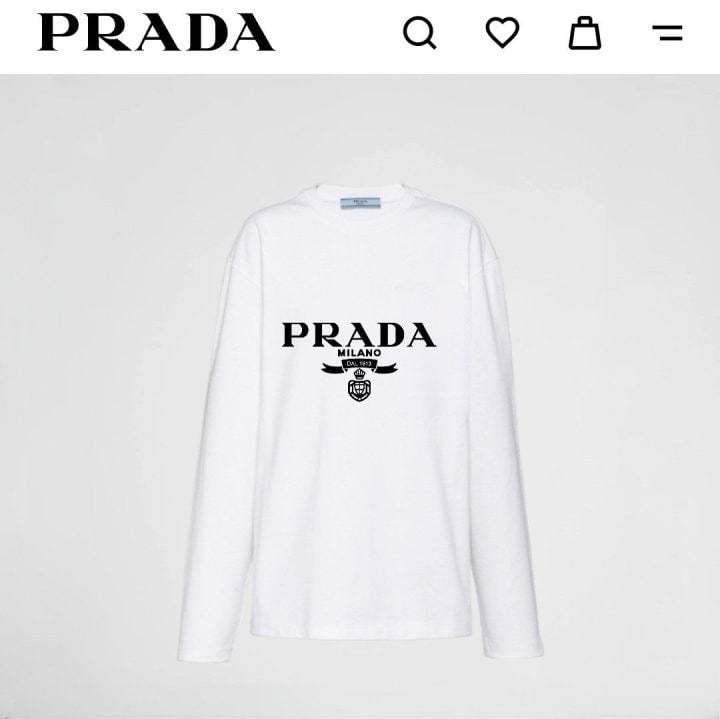The height and width of the screenshot is (719, 720).
Task: Open the shopping bag
Action: pyautogui.click(x=585, y=33)
